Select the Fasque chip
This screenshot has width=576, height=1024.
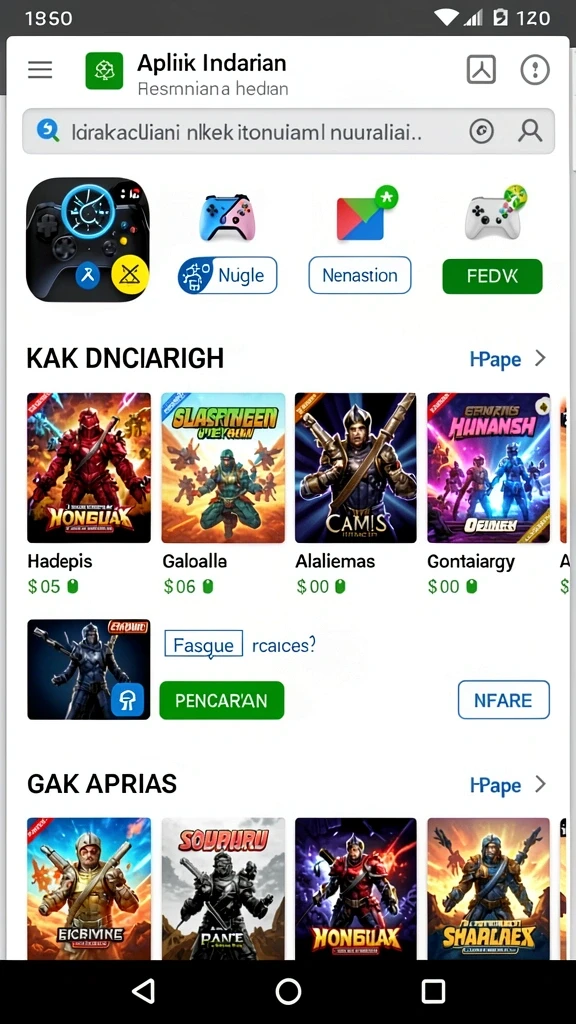[x=204, y=645]
